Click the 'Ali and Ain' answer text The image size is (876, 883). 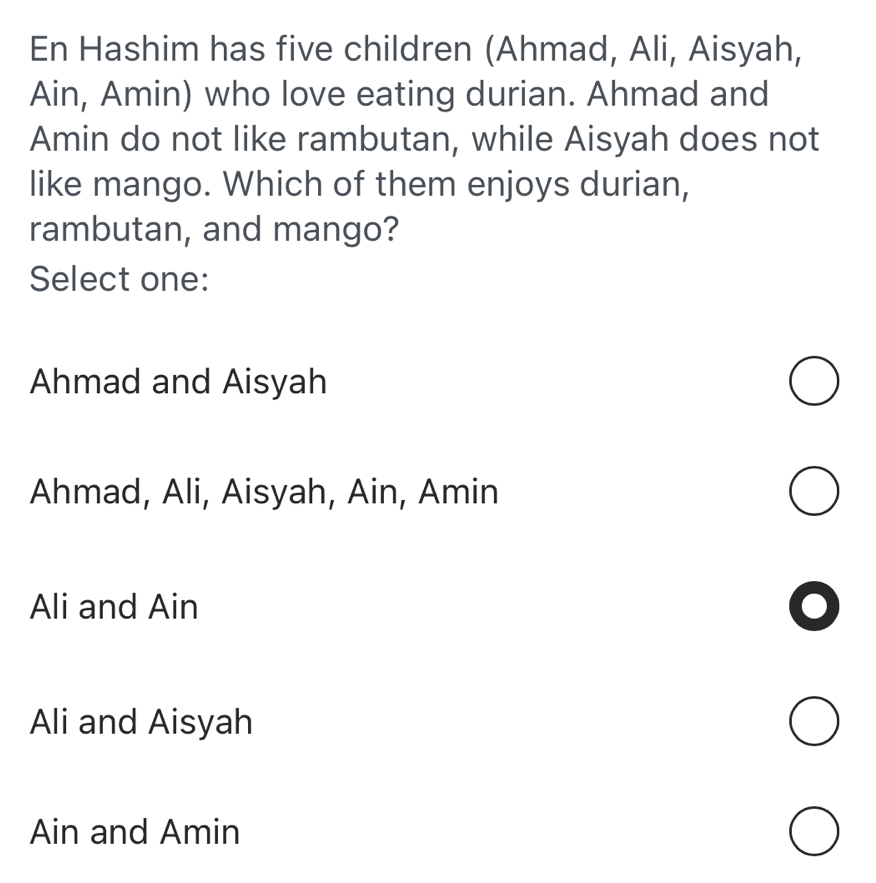[x=113, y=605]
